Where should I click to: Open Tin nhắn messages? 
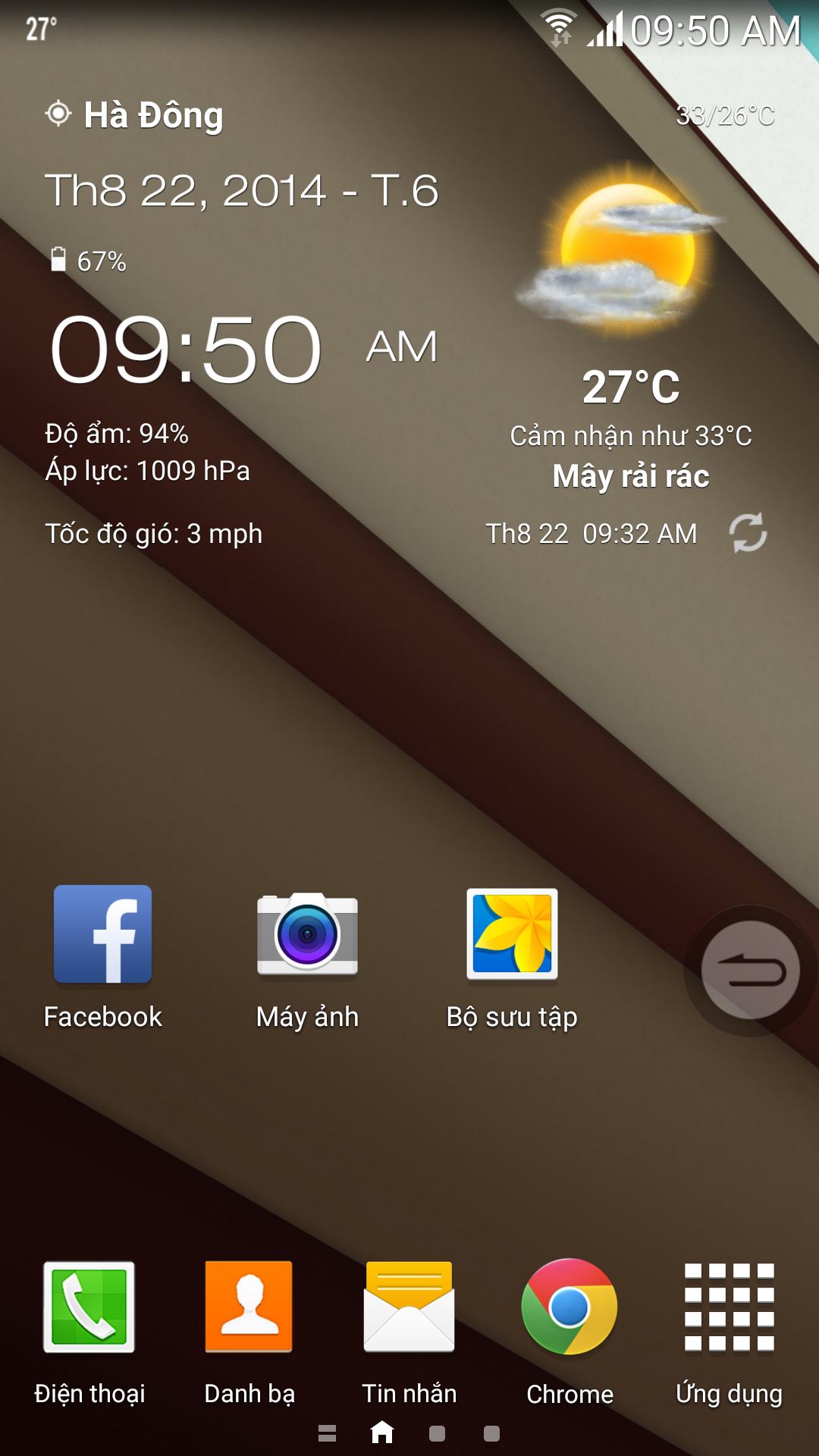(409, 1307)
